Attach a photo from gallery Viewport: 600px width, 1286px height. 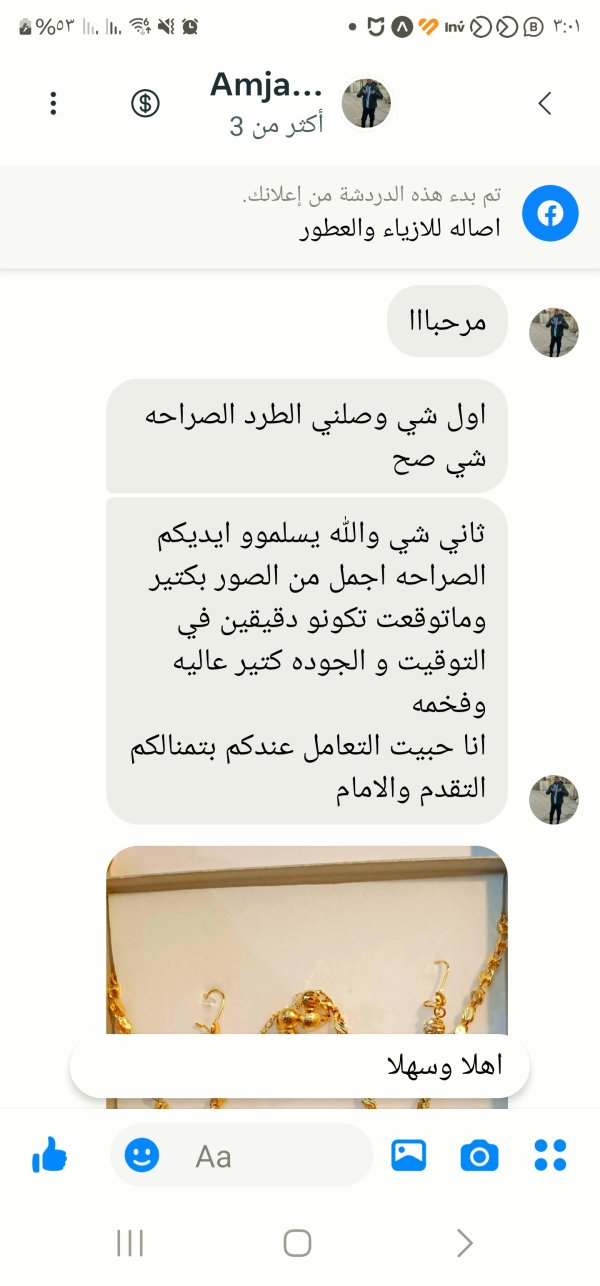pos(408,1156)
